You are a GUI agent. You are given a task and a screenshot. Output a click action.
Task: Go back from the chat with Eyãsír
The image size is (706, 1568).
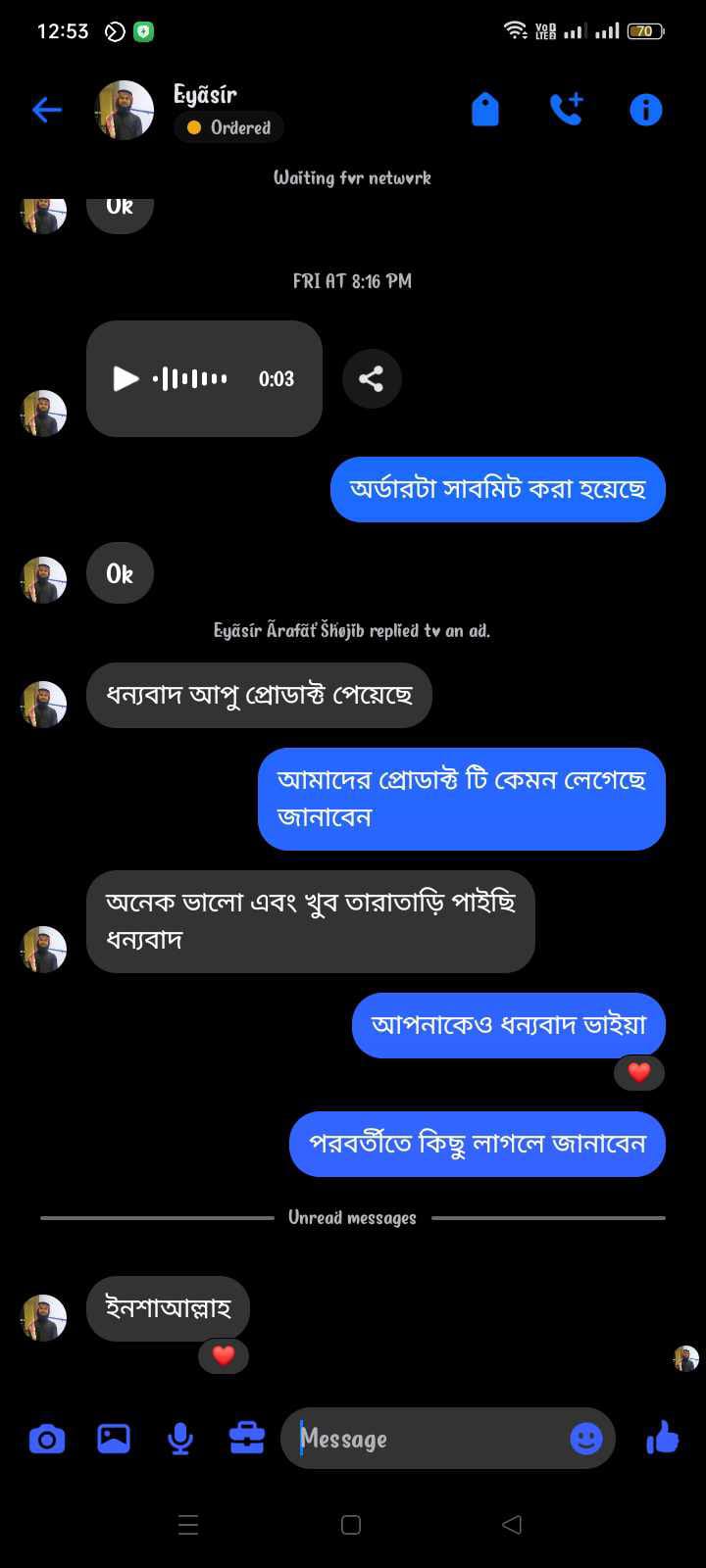point(47,110)
